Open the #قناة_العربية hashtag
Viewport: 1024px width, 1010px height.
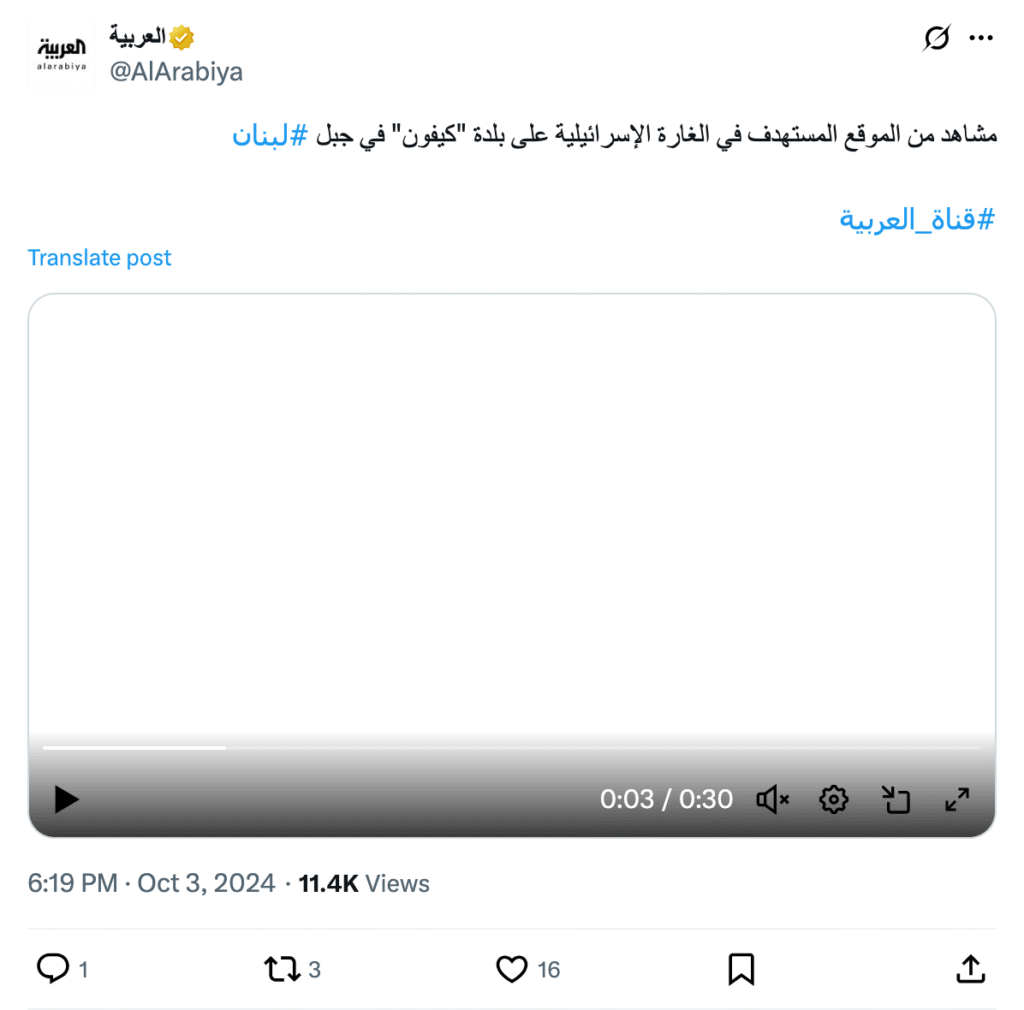pyautogui.click(x=917, y=219)
